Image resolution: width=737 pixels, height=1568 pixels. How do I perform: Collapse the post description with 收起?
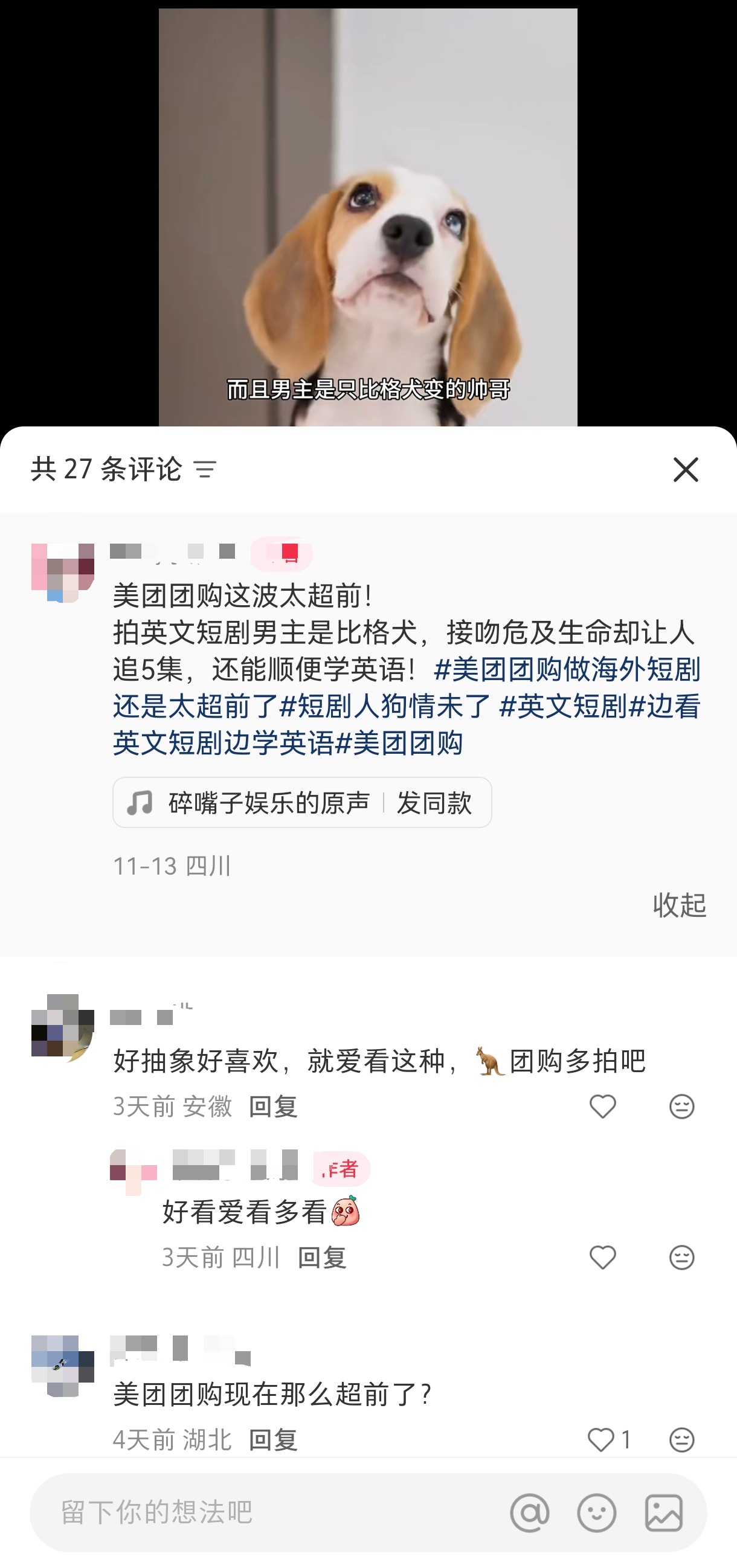[x=678, y=905]
